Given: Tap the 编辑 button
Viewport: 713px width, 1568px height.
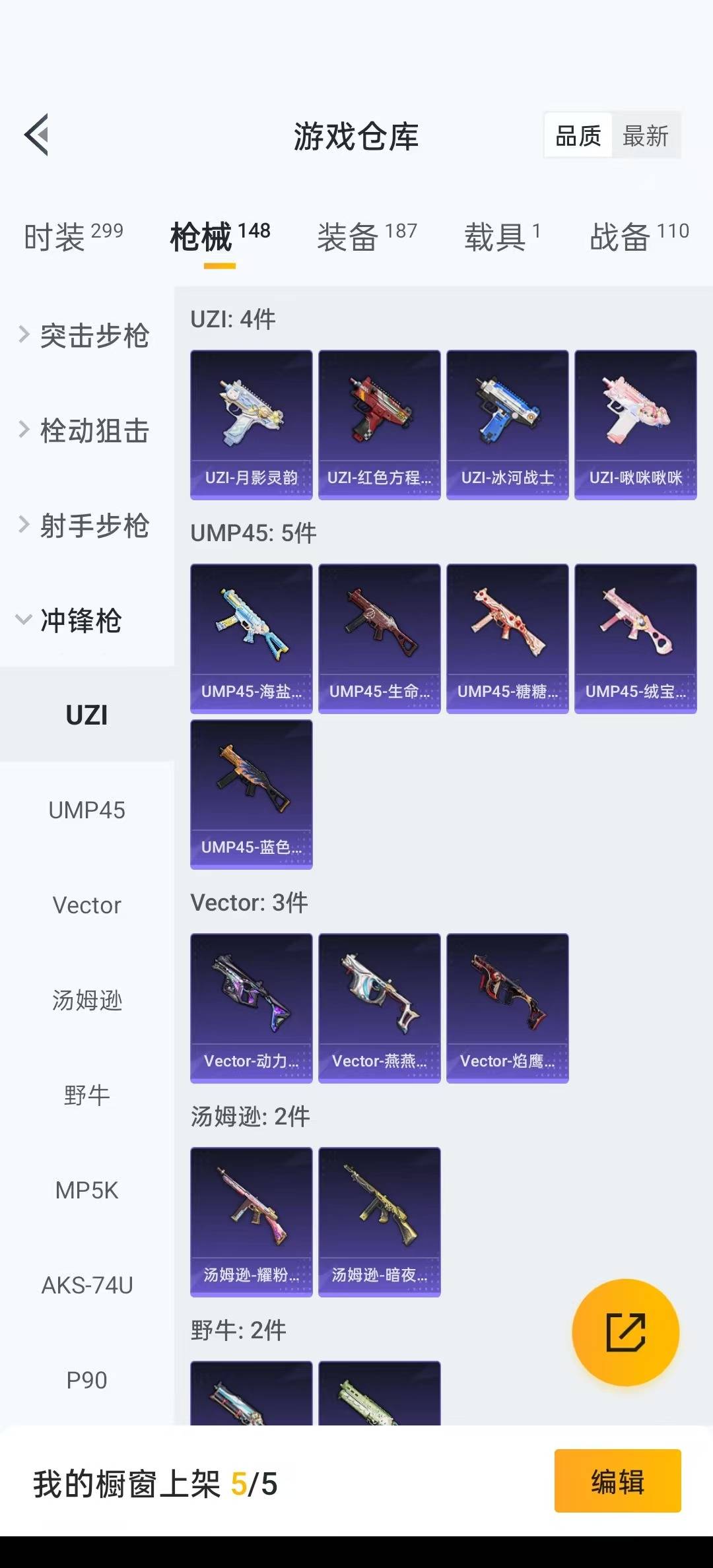Looking at the screenshot, I should (x=617, y=1481).
